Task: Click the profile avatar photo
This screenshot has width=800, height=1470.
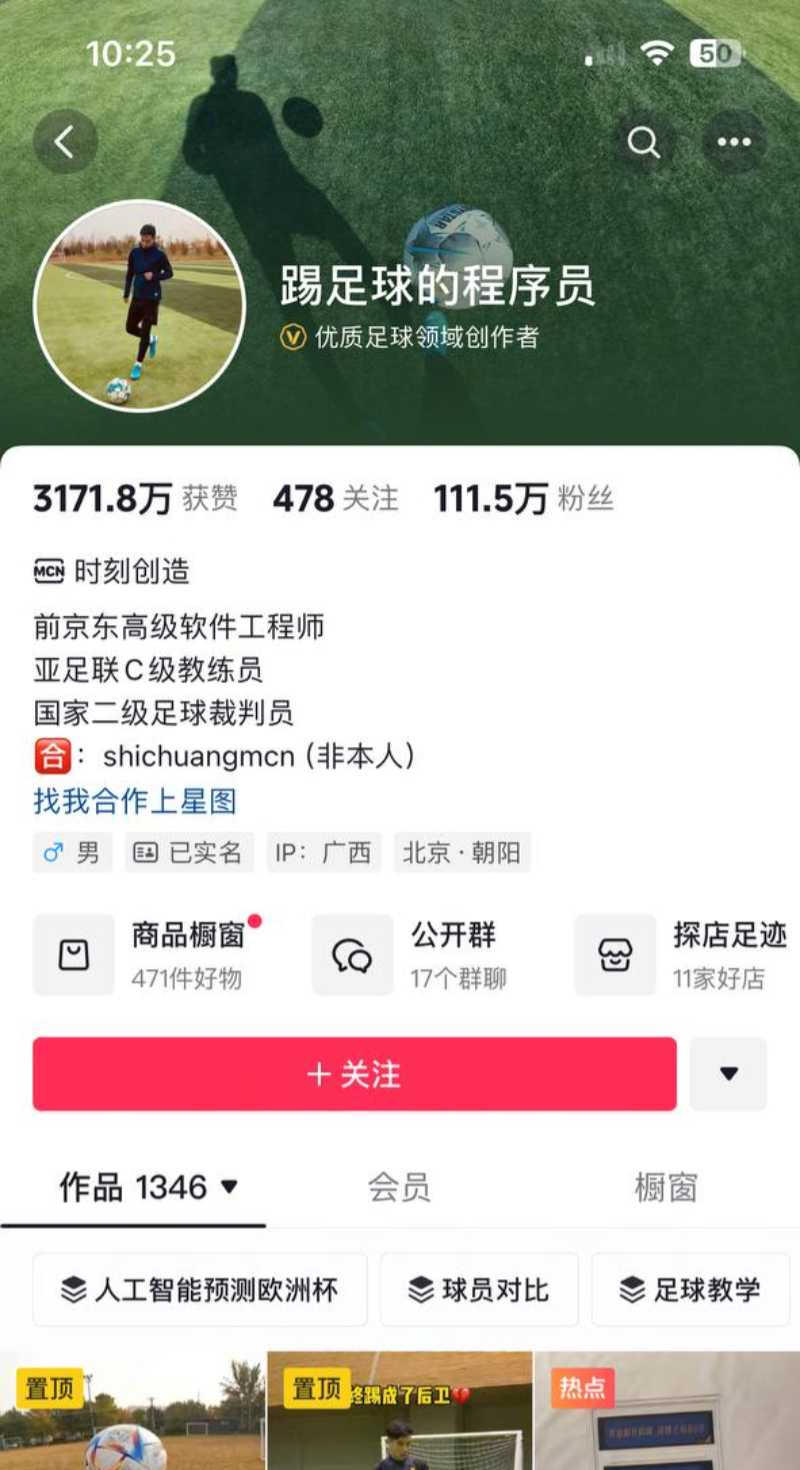Action: coord(140,303)
